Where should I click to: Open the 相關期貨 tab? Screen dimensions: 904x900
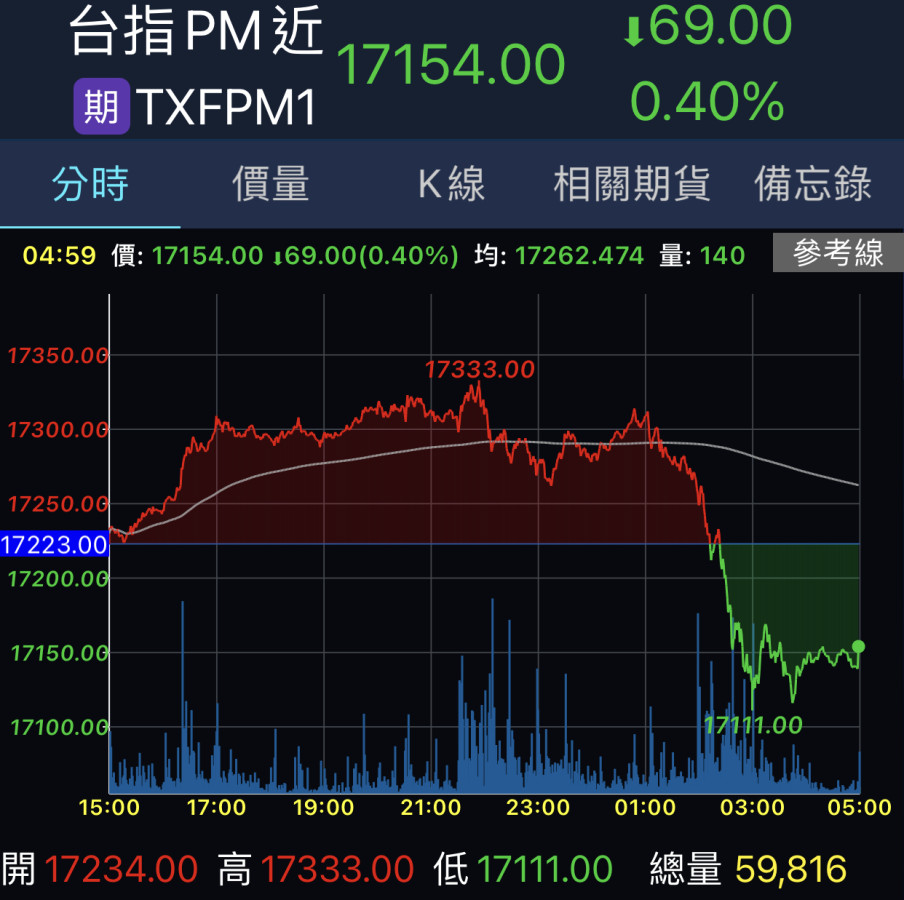coord(632,185)
